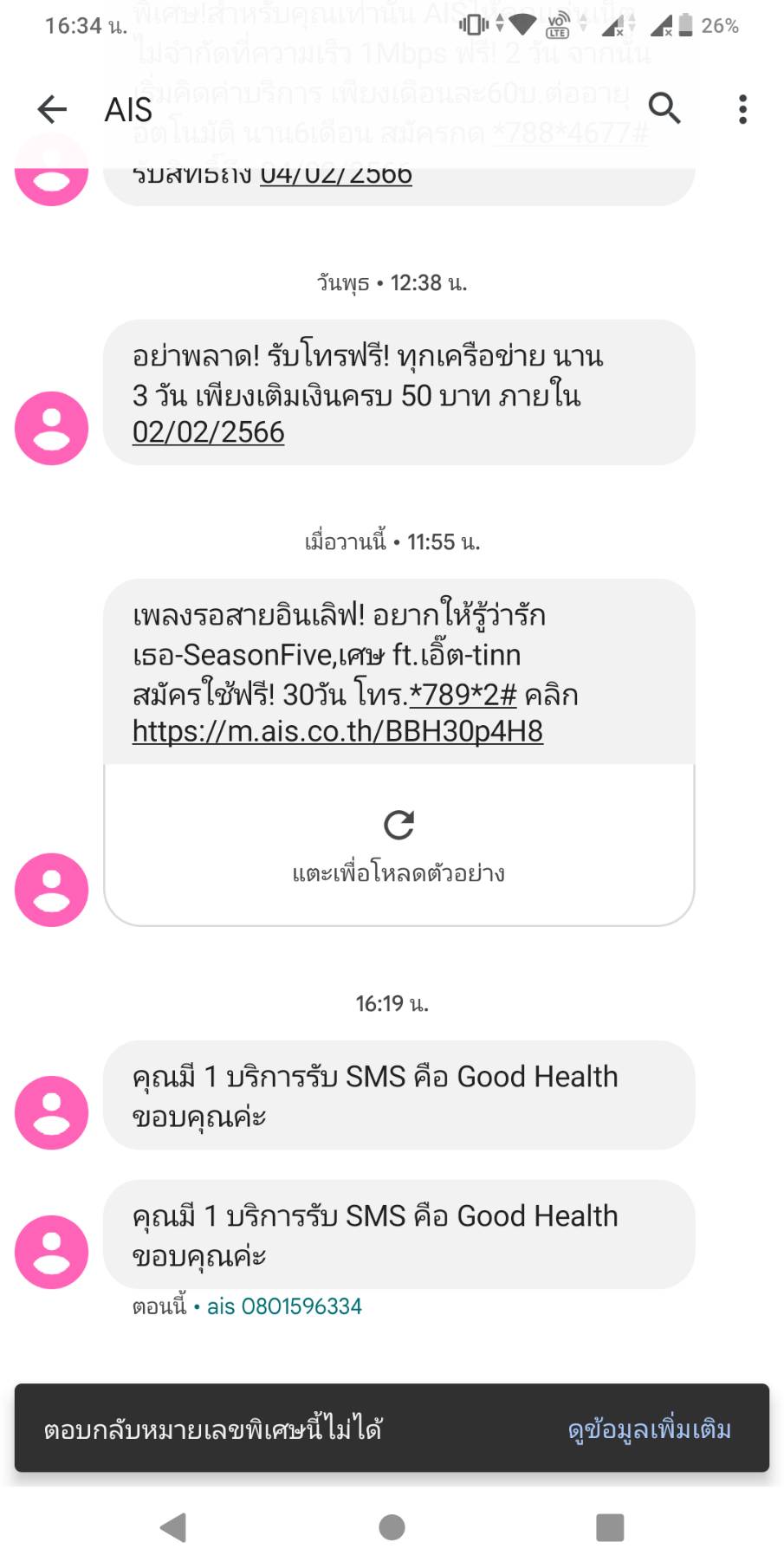Open the underlined 04/02/2566 date
This screenshot has width=784, height=1568.
click(x=336, y=177)
